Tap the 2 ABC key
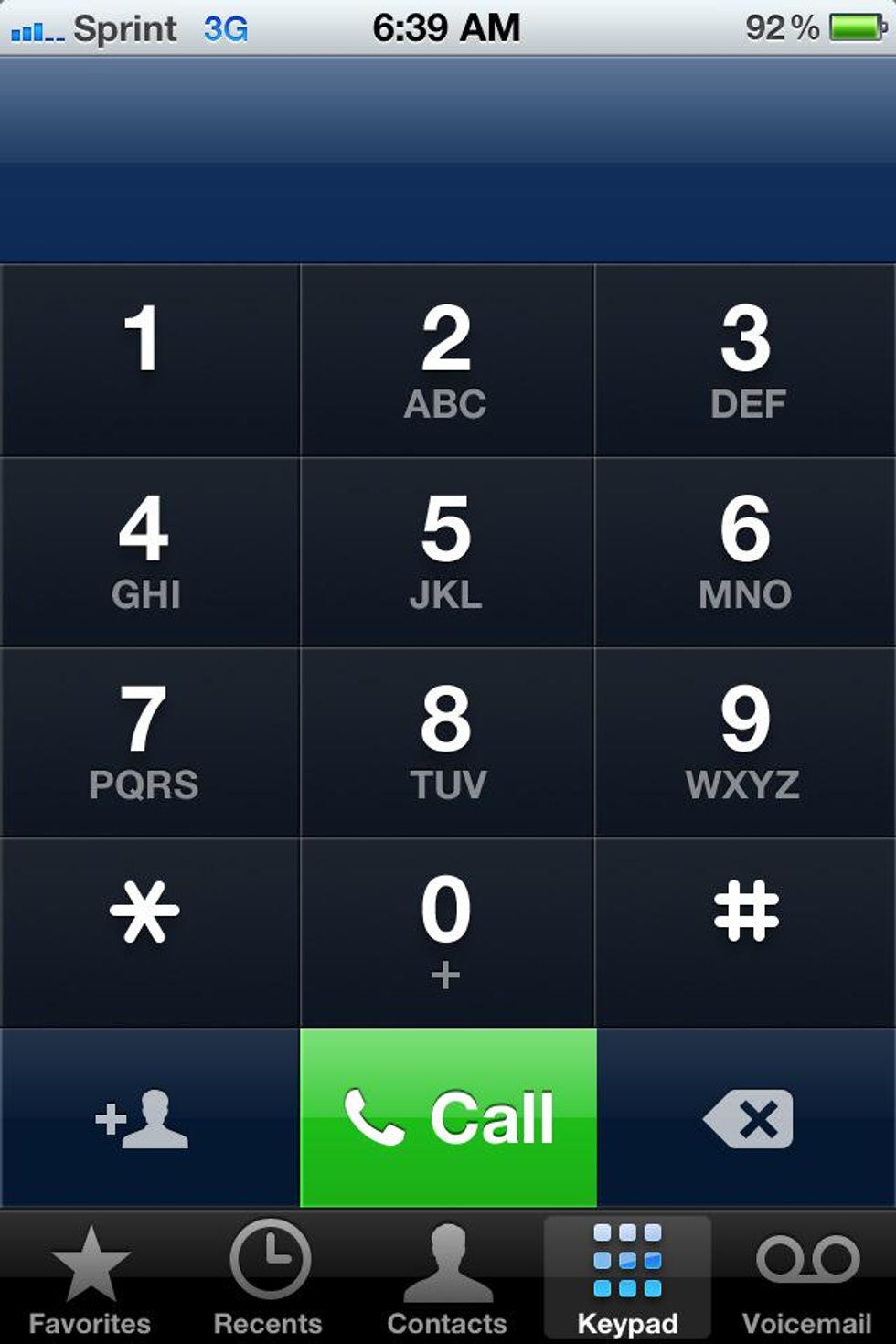 pyautogui.click(x=446, y=360)
